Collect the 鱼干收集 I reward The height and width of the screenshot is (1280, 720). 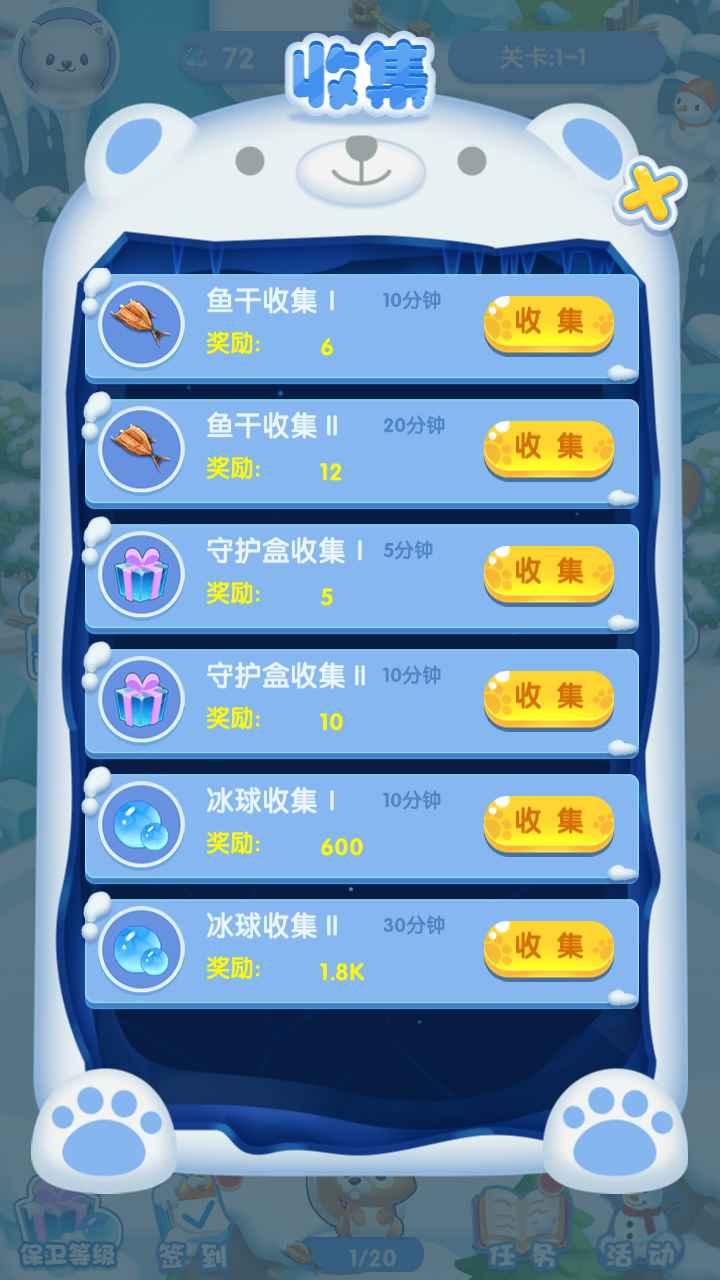tap(548, 323)
